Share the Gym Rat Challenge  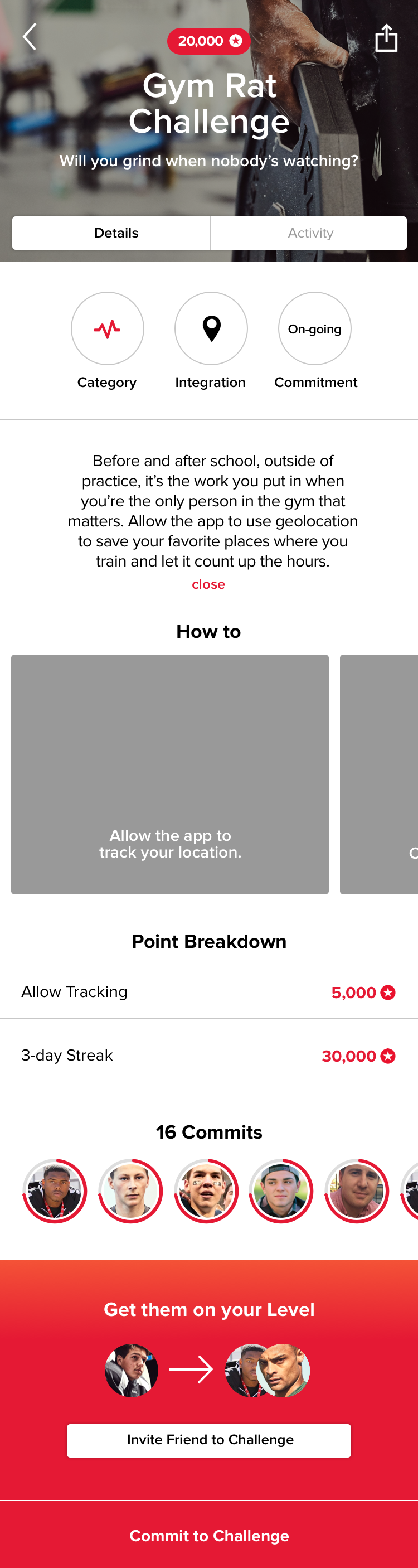coord(386,38)
